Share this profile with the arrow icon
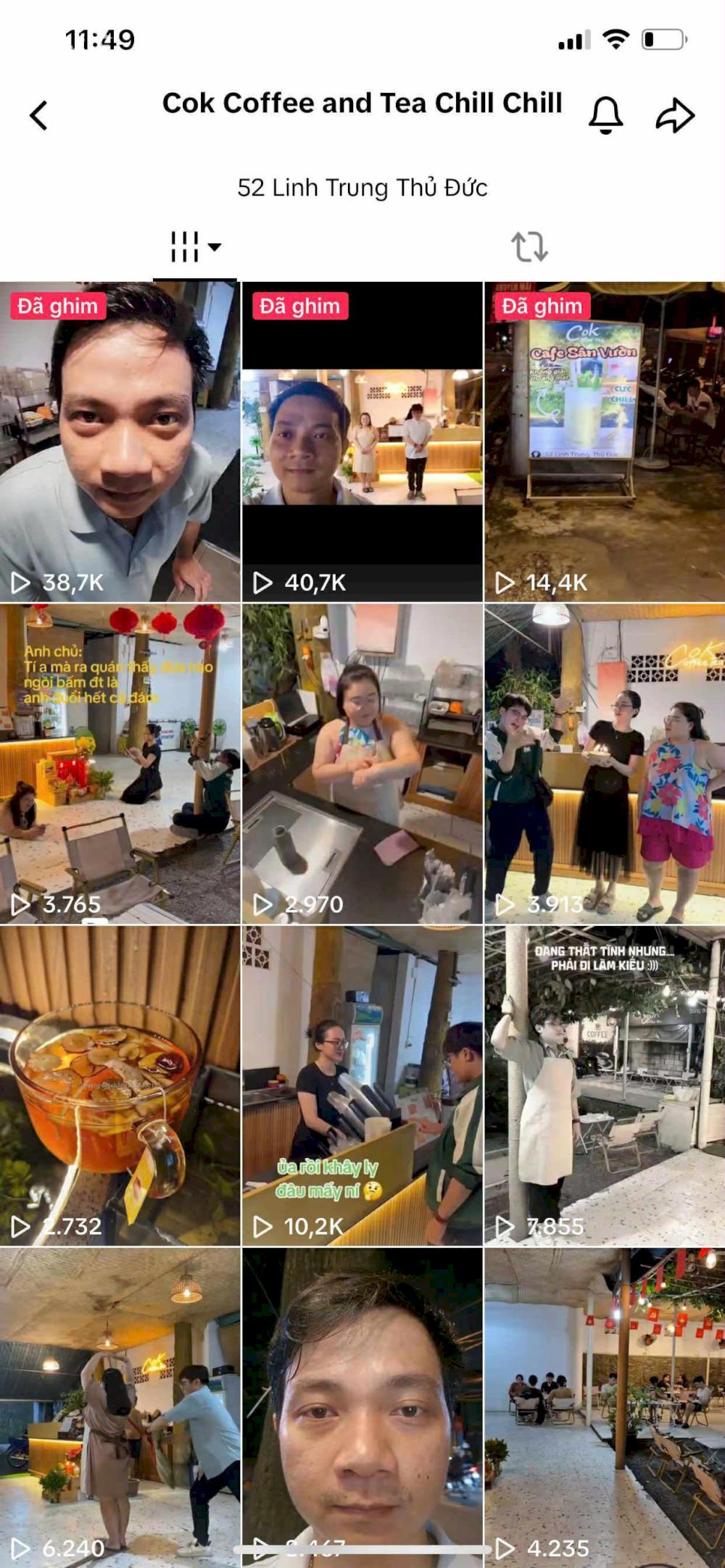 675,115
